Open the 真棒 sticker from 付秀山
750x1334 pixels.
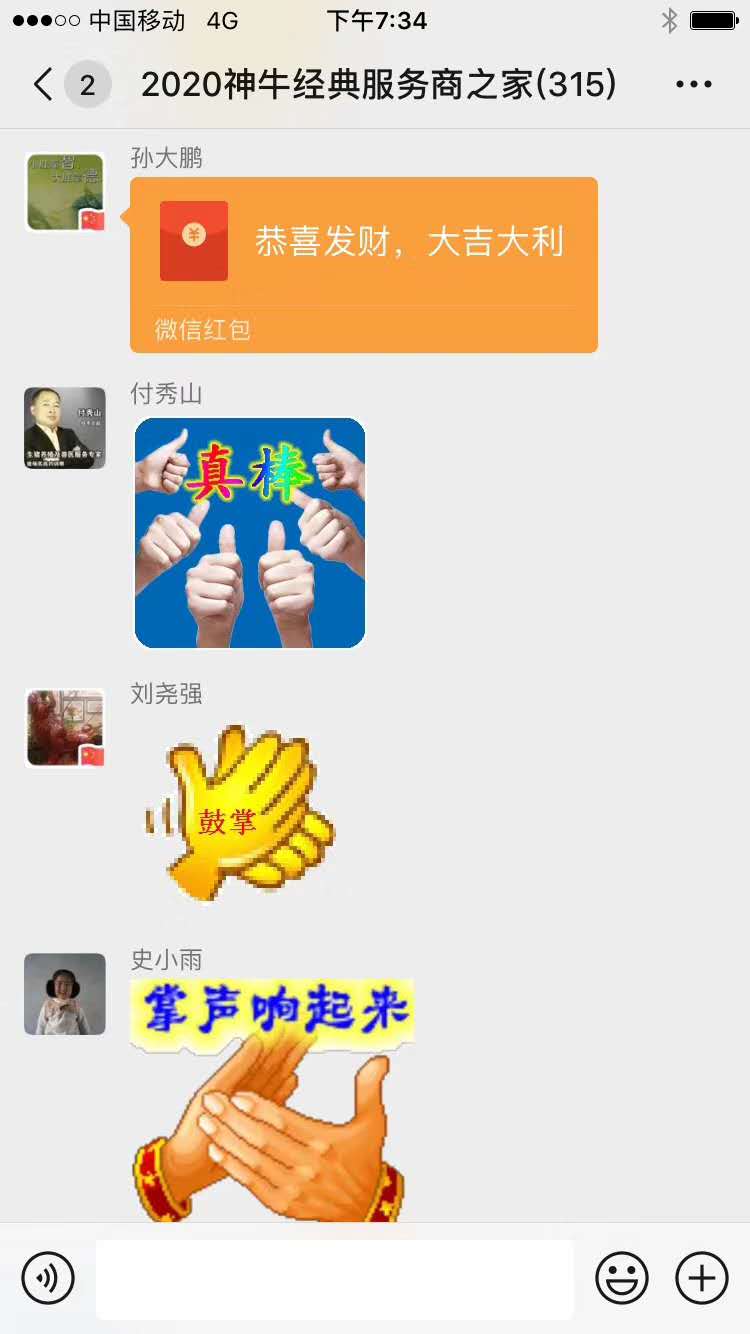pyautogui.click(x=250, y=533)
